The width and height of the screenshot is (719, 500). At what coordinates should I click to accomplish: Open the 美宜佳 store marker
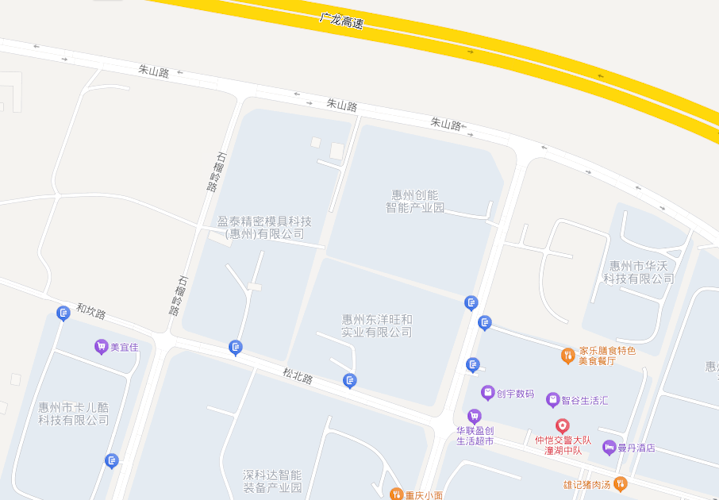pyautogui.click(x=101, y=347)
